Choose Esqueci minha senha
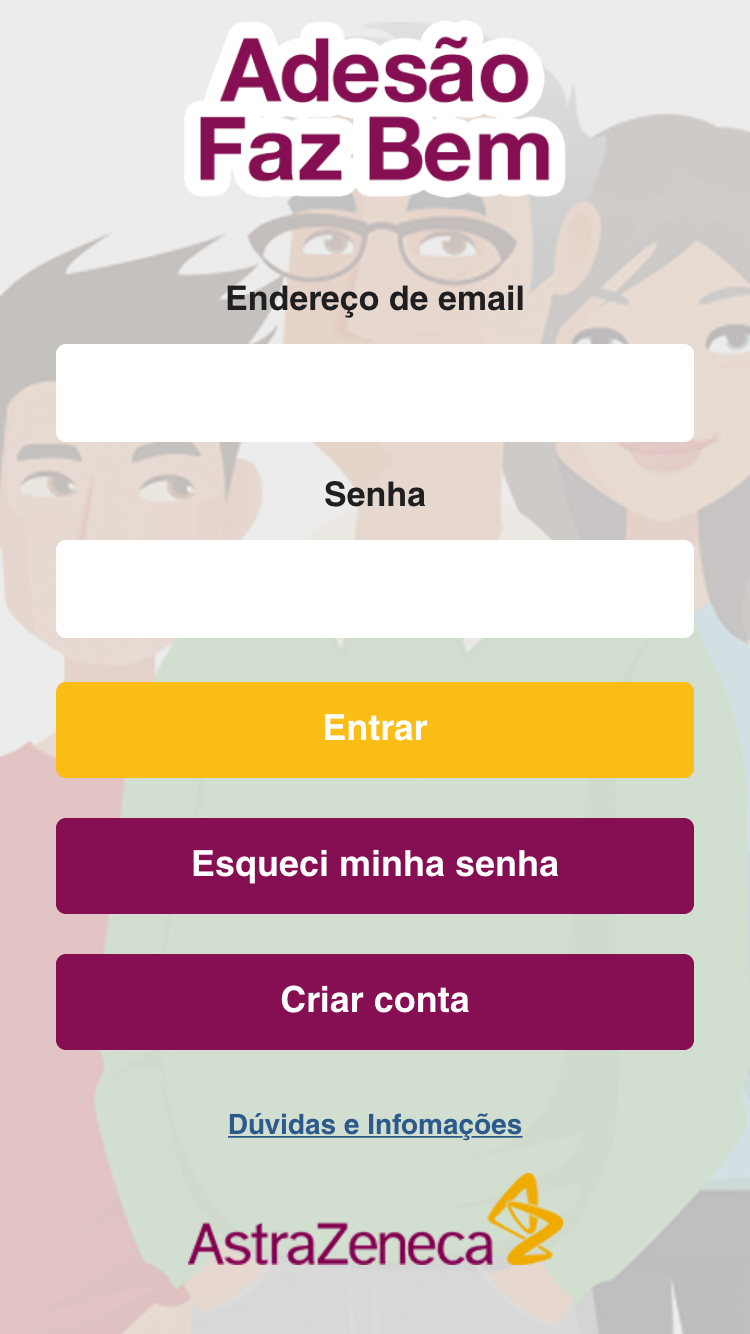The height and width of the screenshot is (1334, 750). pos(375,865)
